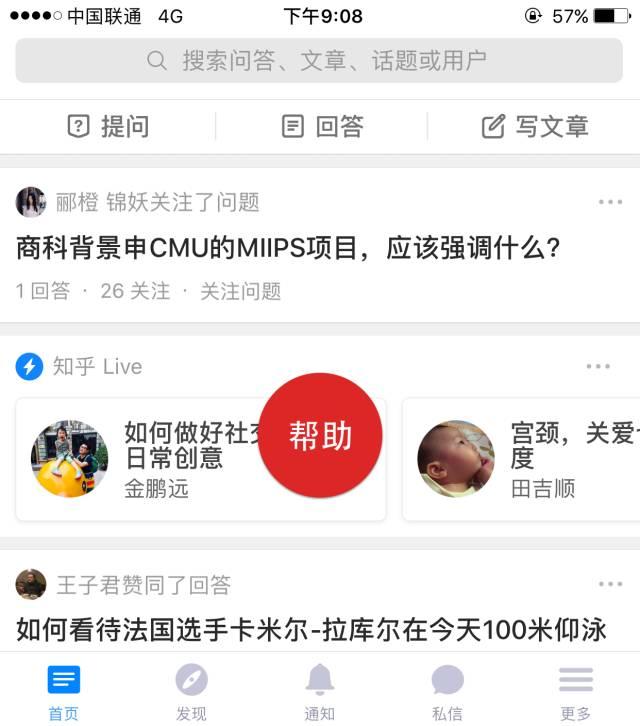The width and height of the screenshot is (640, 726).
Task: Open the overflow menu of the 知乎 Live section
Action: click(598, 367)
